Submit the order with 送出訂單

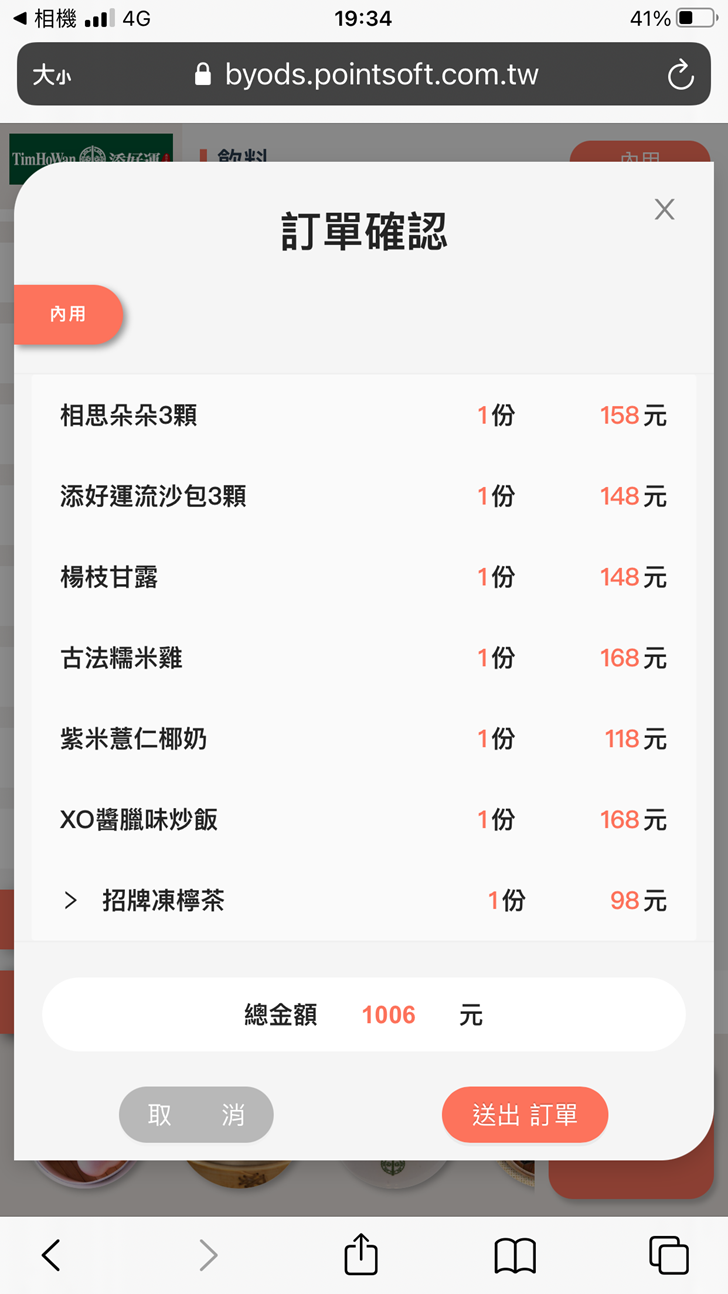click(525, 1114)
